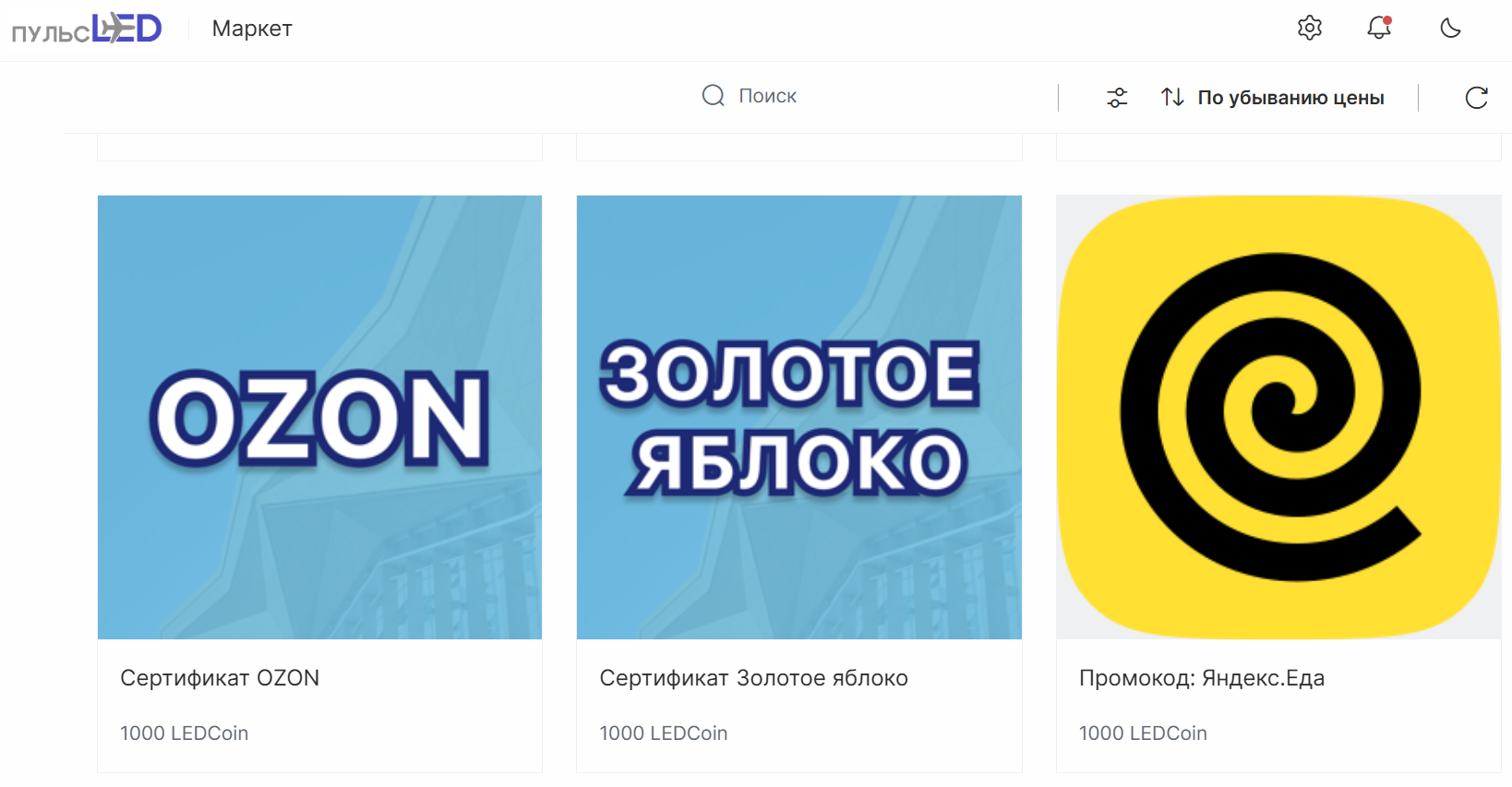Refresh the market list

[x=1476, y=97]
